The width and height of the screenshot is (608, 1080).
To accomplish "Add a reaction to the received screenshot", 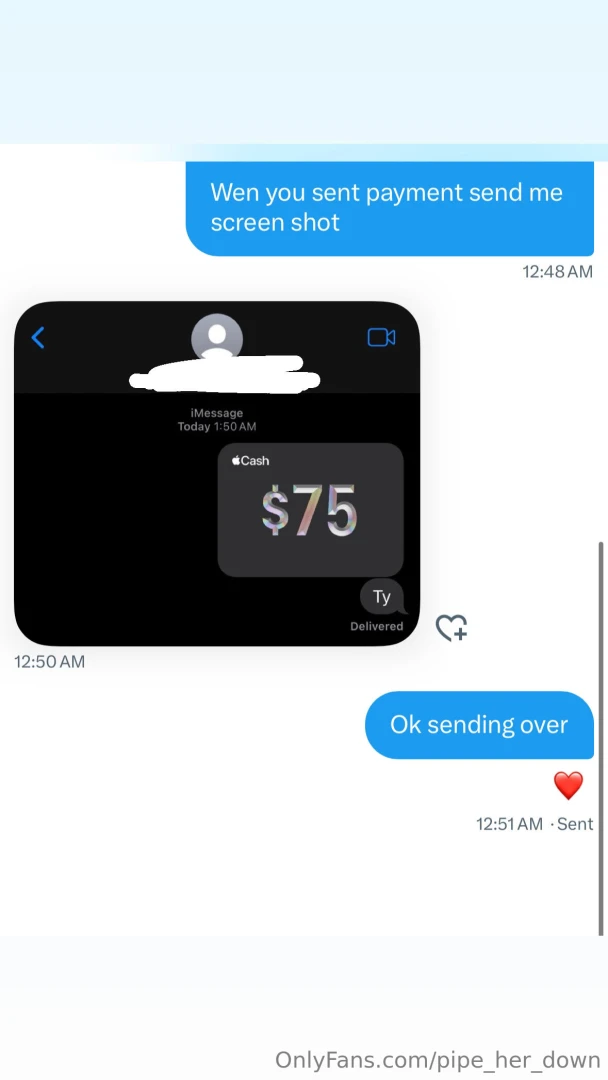I will pos(451,627).
